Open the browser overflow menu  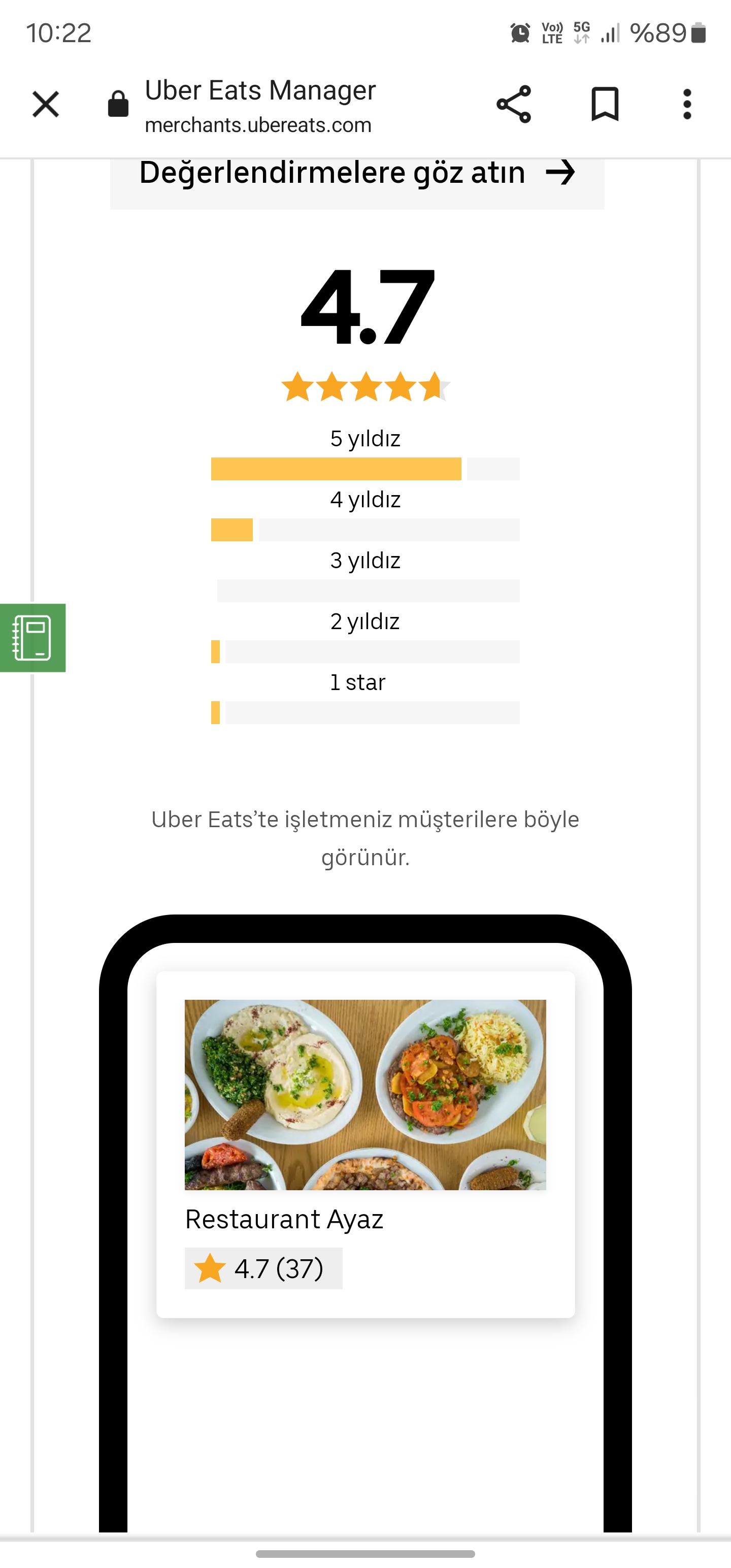pyautogui.click(x=687, y=104)
